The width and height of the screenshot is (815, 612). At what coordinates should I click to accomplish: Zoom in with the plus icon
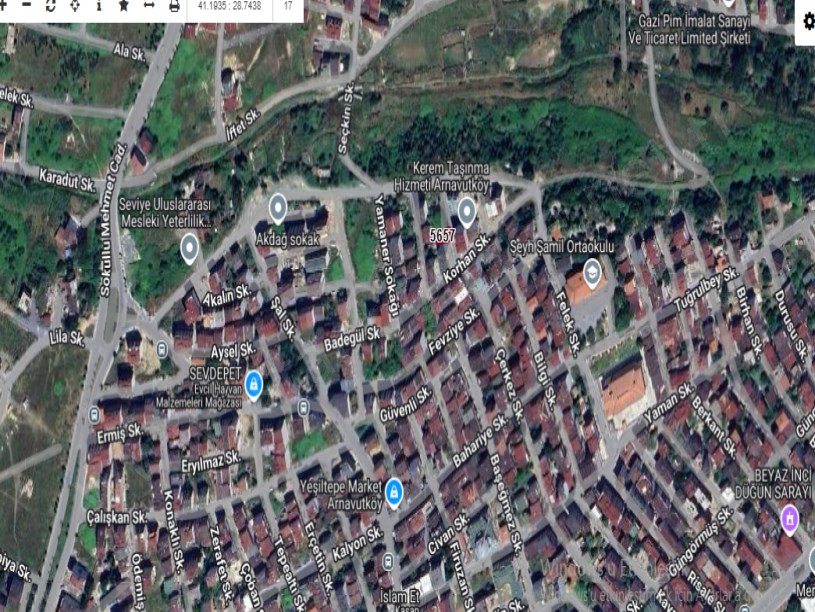(3, 5)
